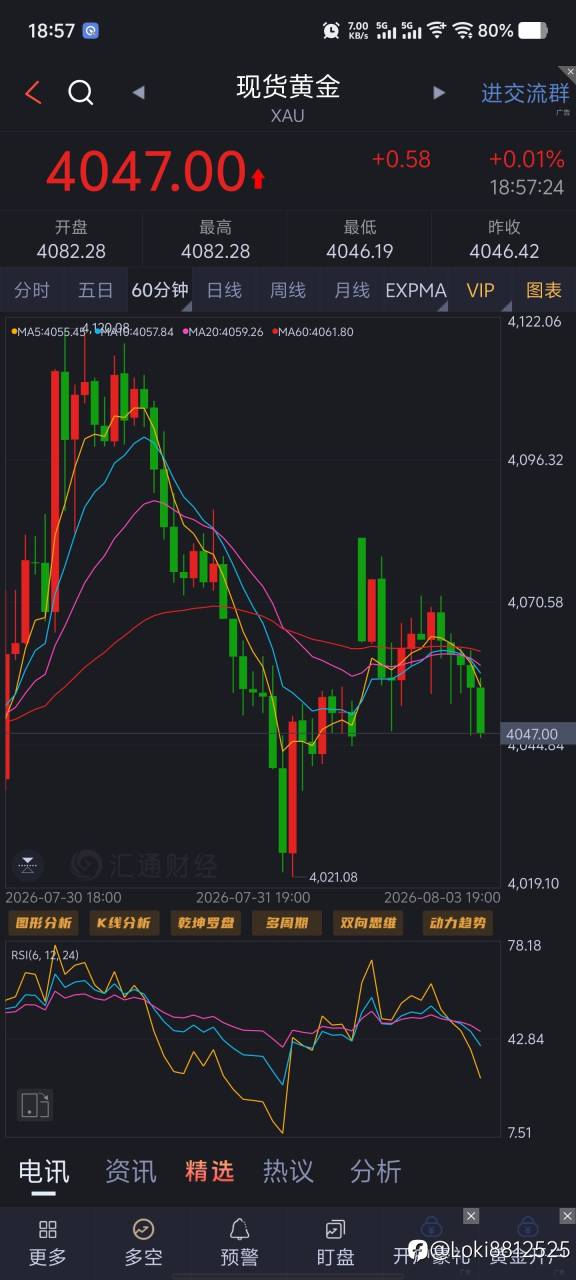This screenshot has width=576, height=1280.
Task: Switch to the 热议 tab
Action: (x=288, y=1171)
